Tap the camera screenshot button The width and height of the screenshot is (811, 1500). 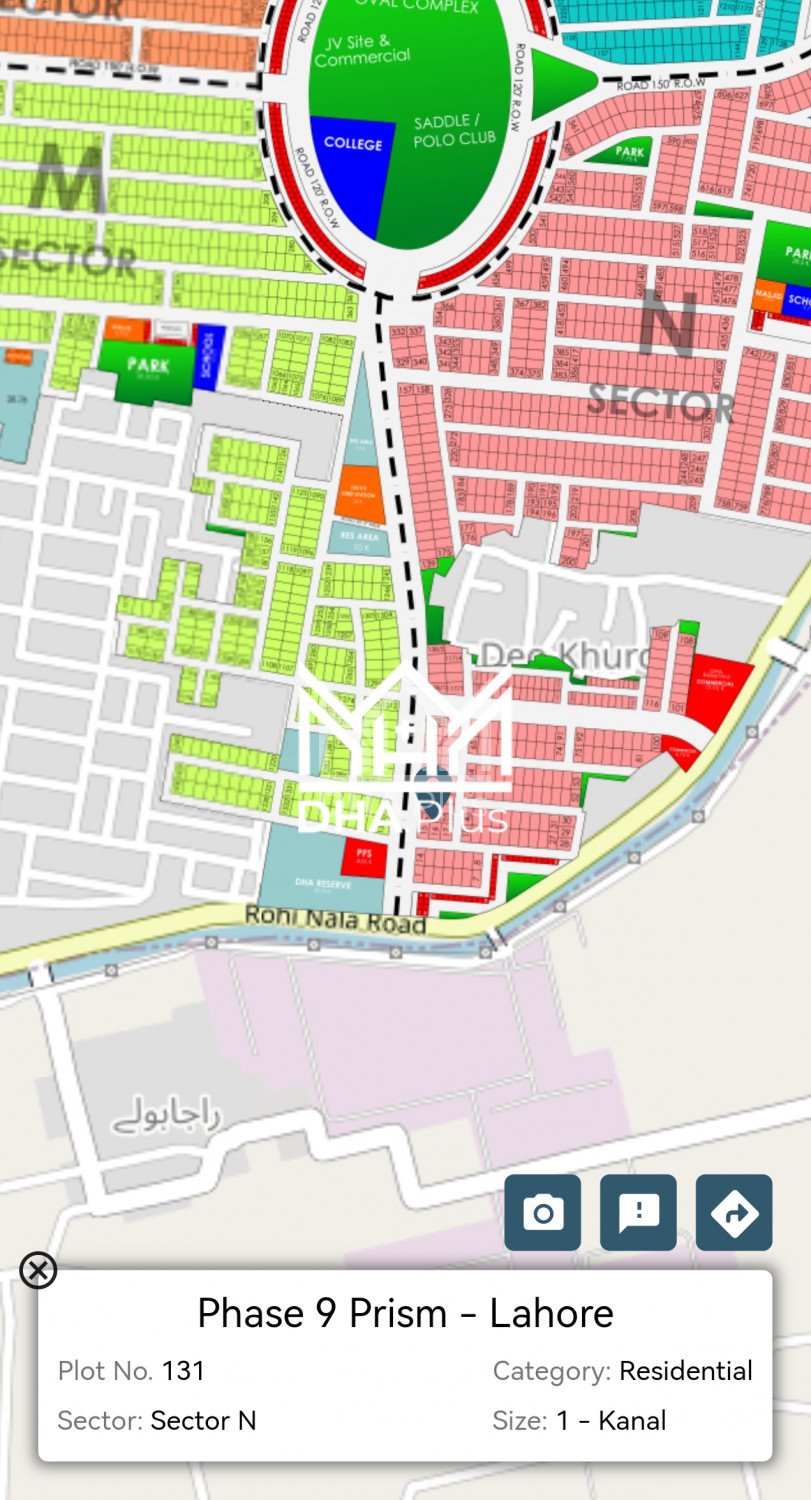(x=542, y=1213)
